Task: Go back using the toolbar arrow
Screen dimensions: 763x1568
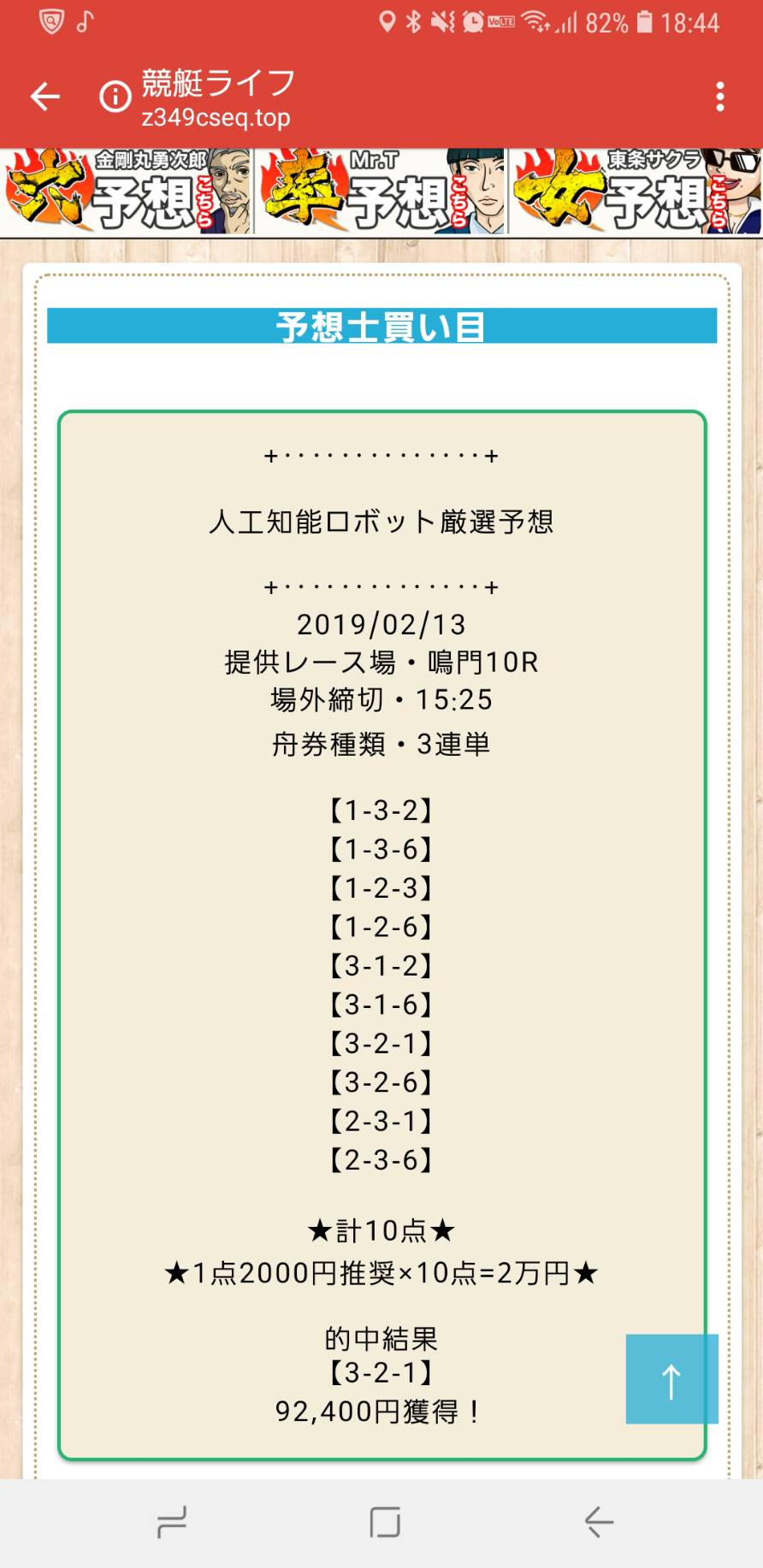Action: point(45,97)
